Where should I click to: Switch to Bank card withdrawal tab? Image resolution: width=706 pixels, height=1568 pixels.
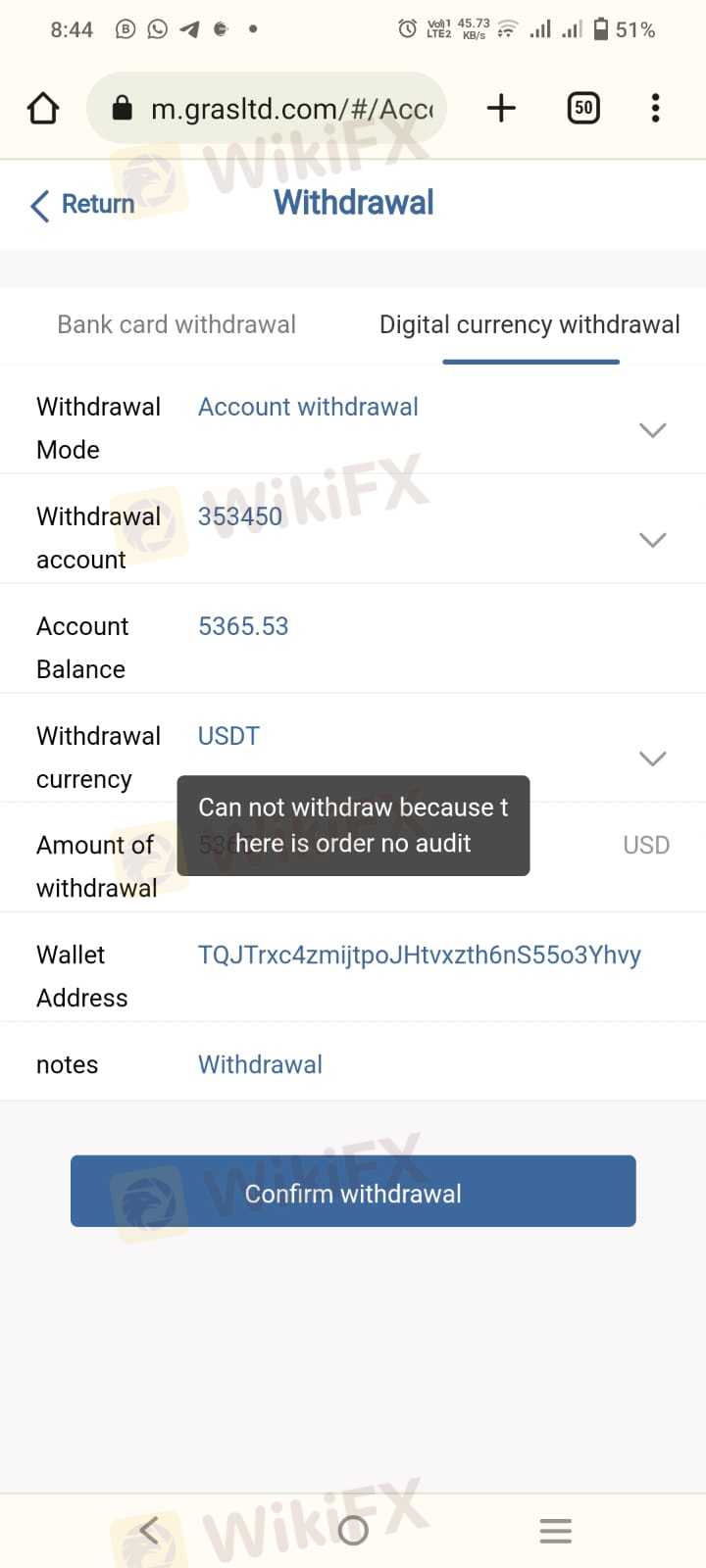pos(176,324)
